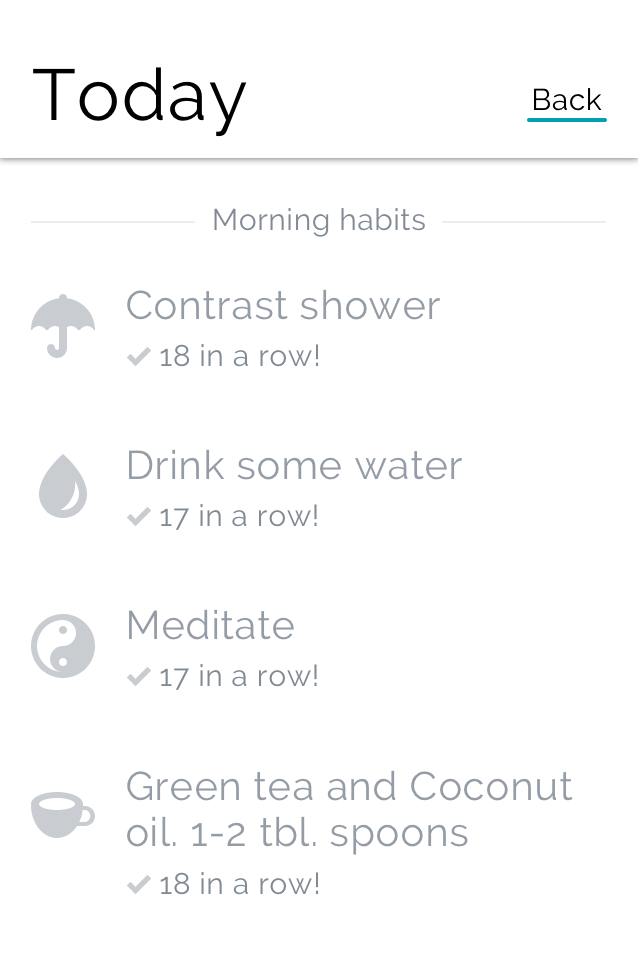This screenshot has height=957, width=638.
Task: Choose the Green tea and Coconut oil habit
Action: point(348,809)
